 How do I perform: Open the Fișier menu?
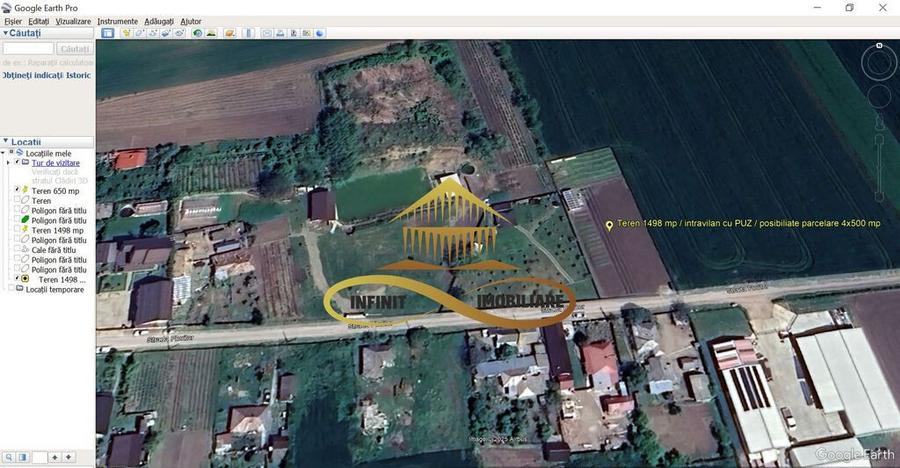coord(12,21)
